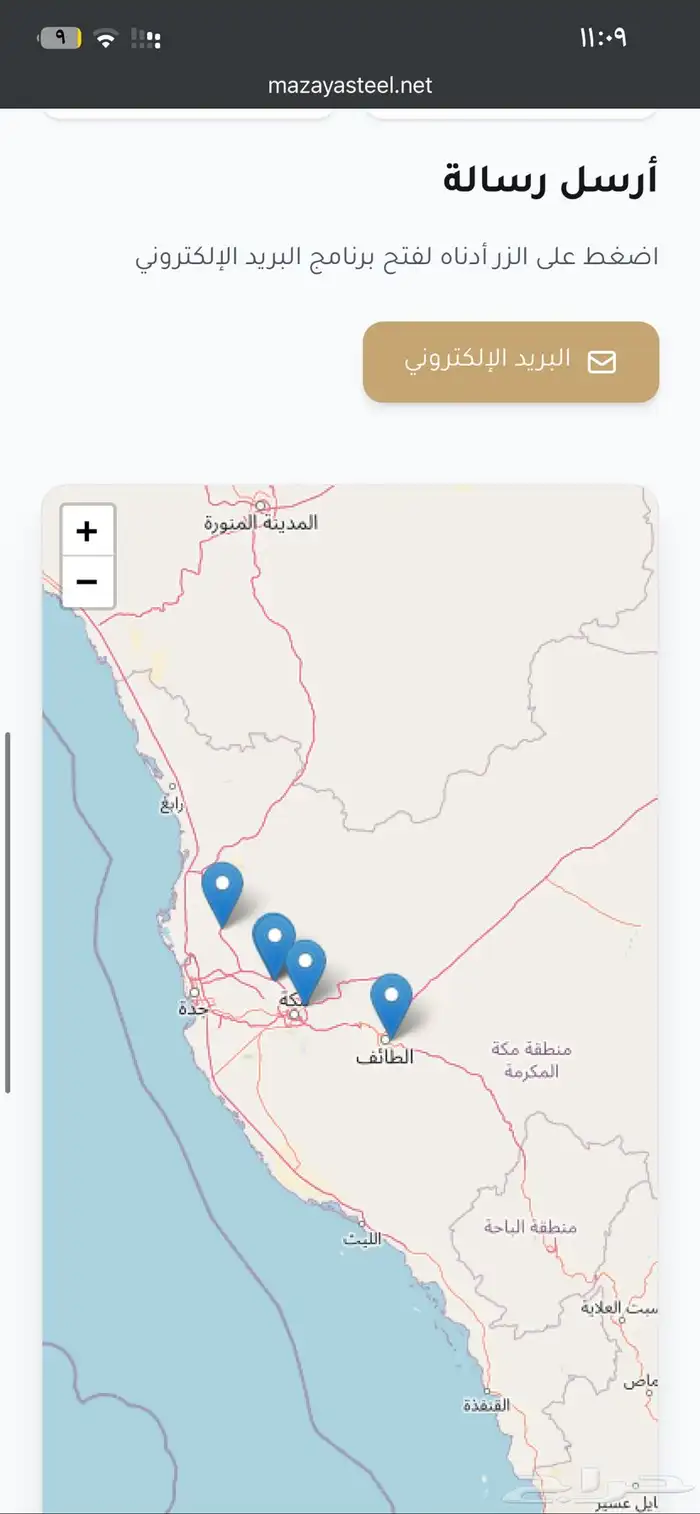Tap the northernmost marker above جدة
700x1514 pixels.
point(222,889)
